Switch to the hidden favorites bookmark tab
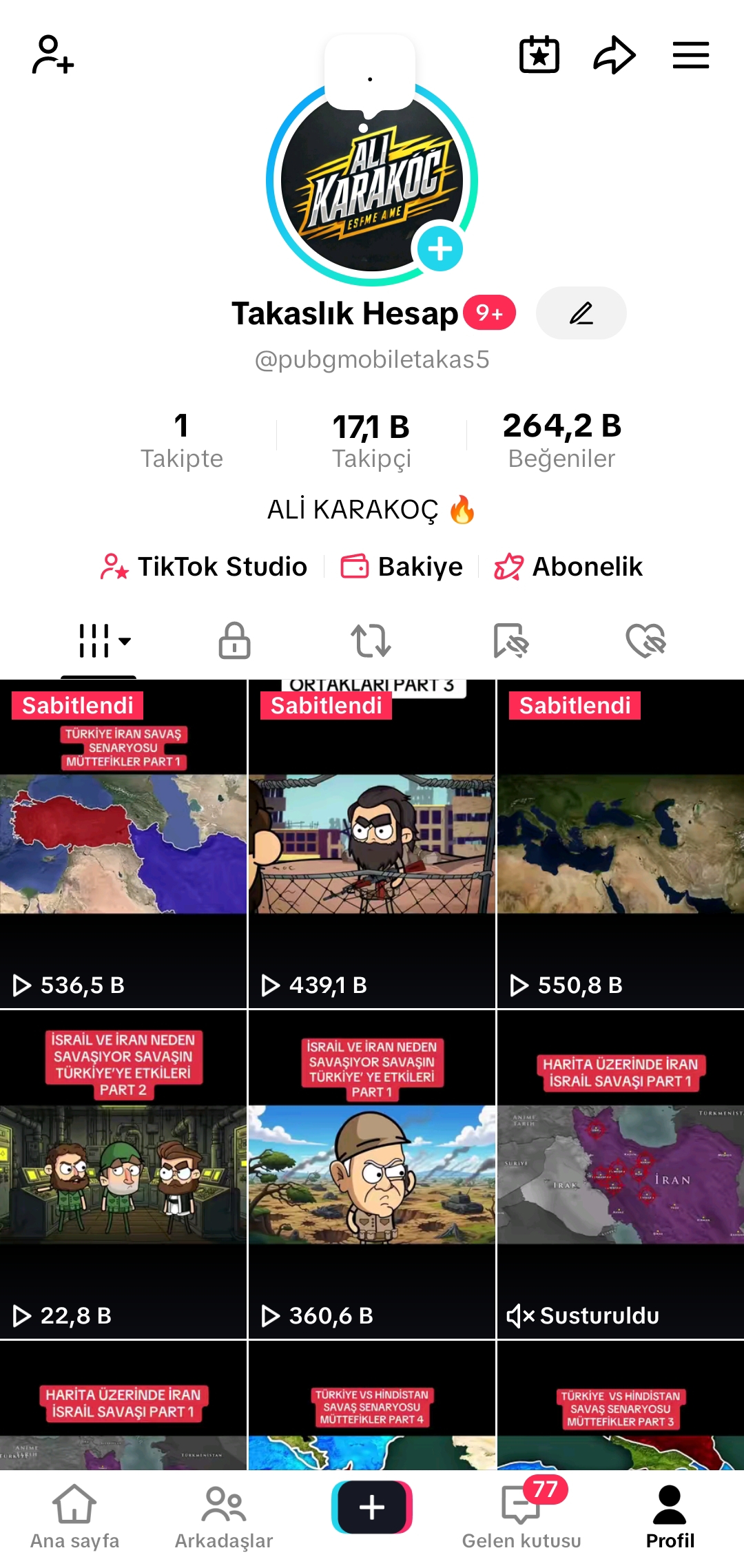This screenshot has width=744, height=1568. [x=510, y=640]
